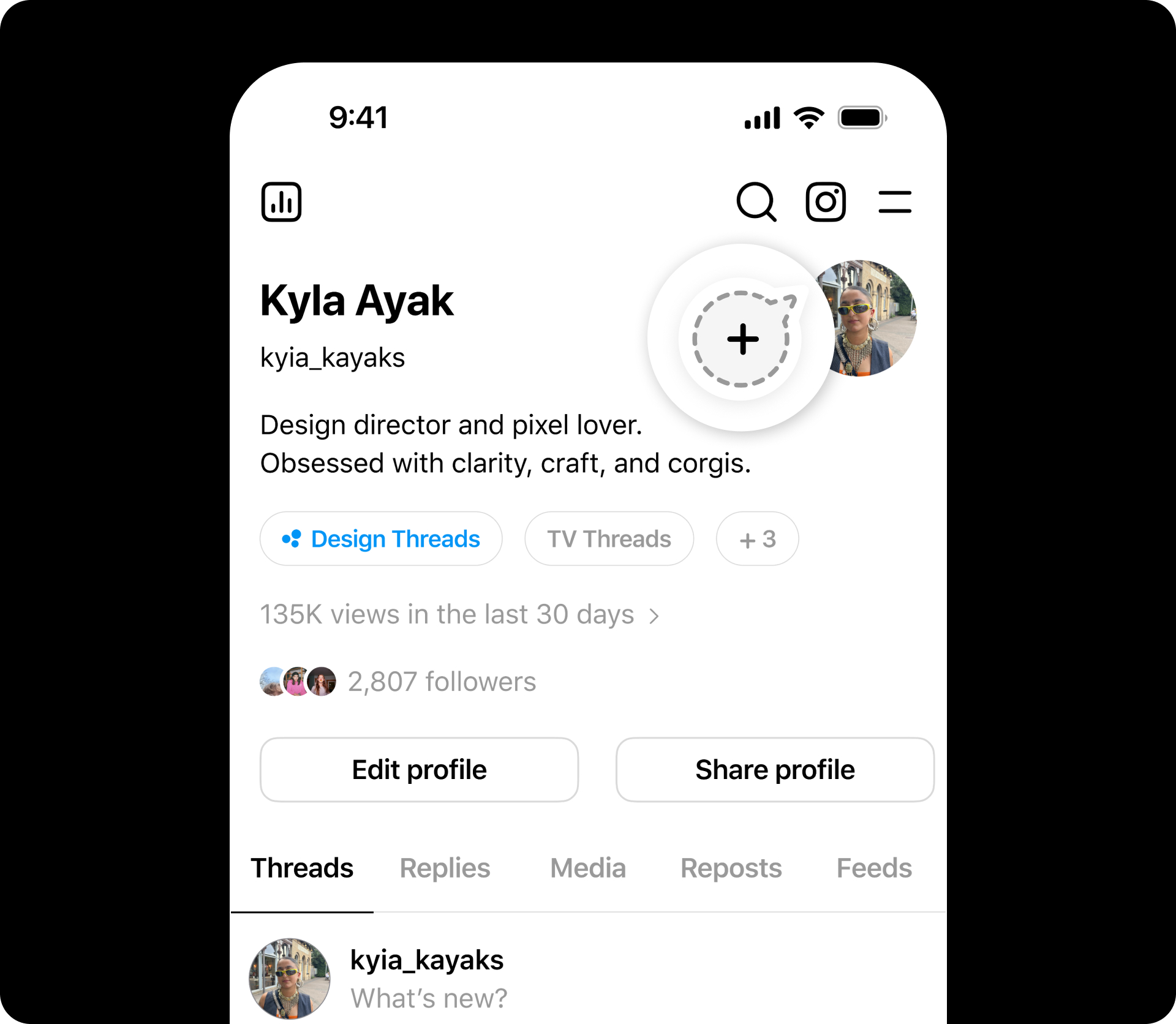Switch to the Feeds tab

coord(874,868)
